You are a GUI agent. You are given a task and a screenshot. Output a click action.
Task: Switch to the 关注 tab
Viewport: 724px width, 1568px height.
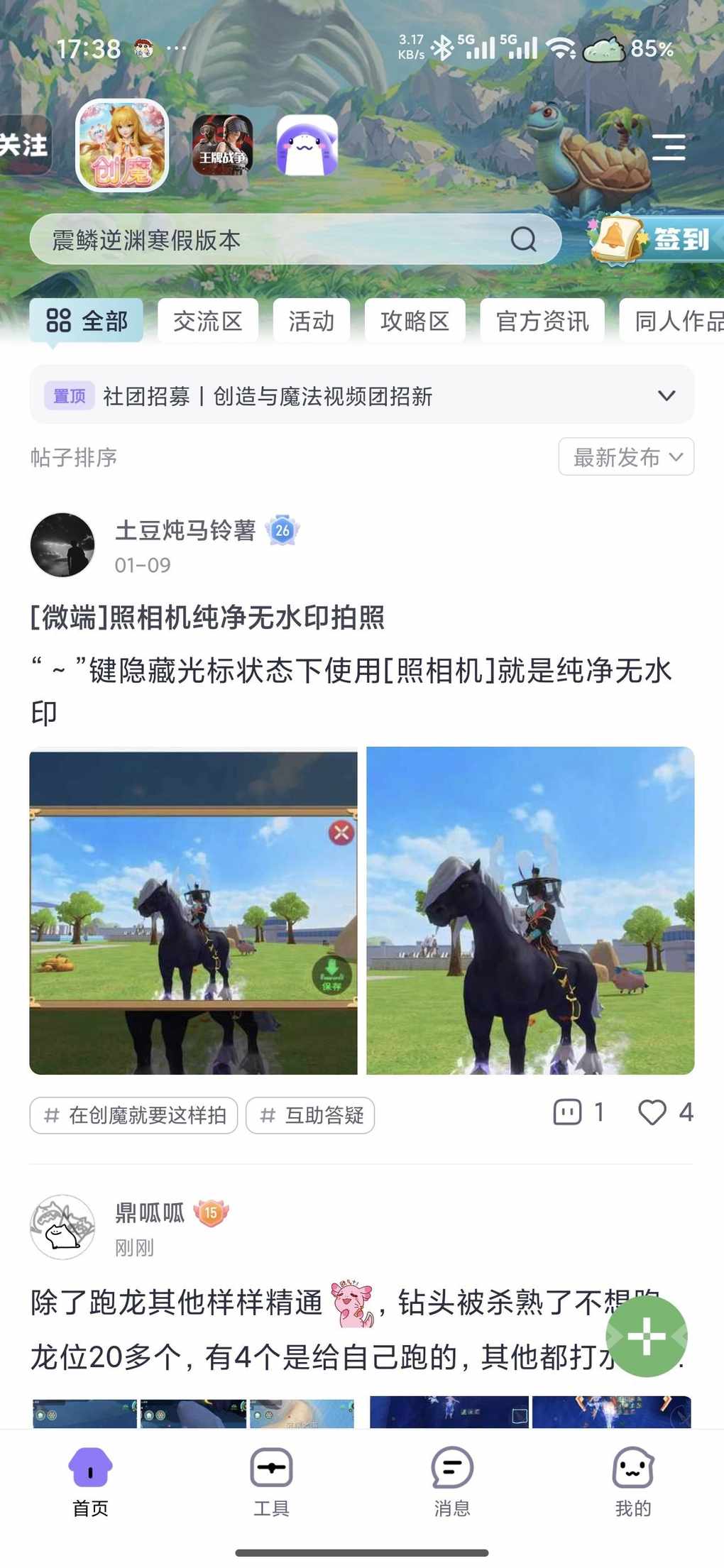click(24, 146)
